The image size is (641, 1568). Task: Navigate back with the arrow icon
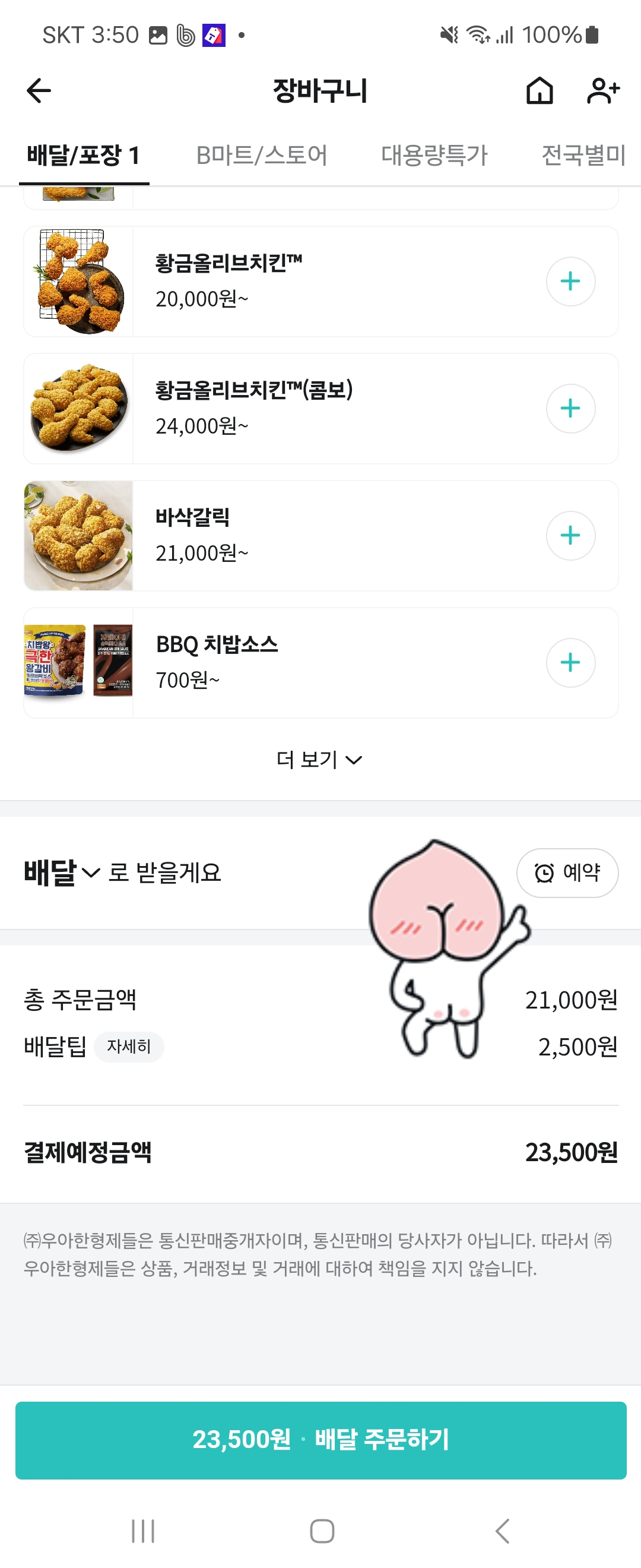tap(38, 90)
